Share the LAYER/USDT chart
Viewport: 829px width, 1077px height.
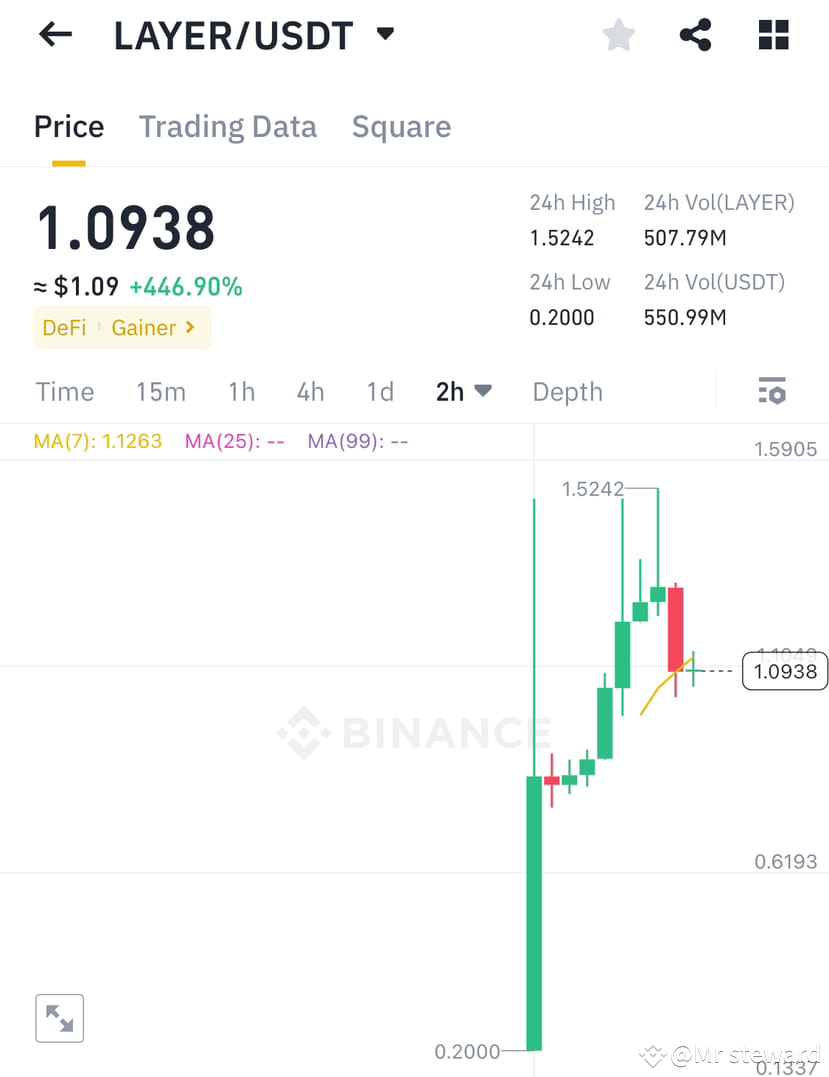tap(695, 34)
